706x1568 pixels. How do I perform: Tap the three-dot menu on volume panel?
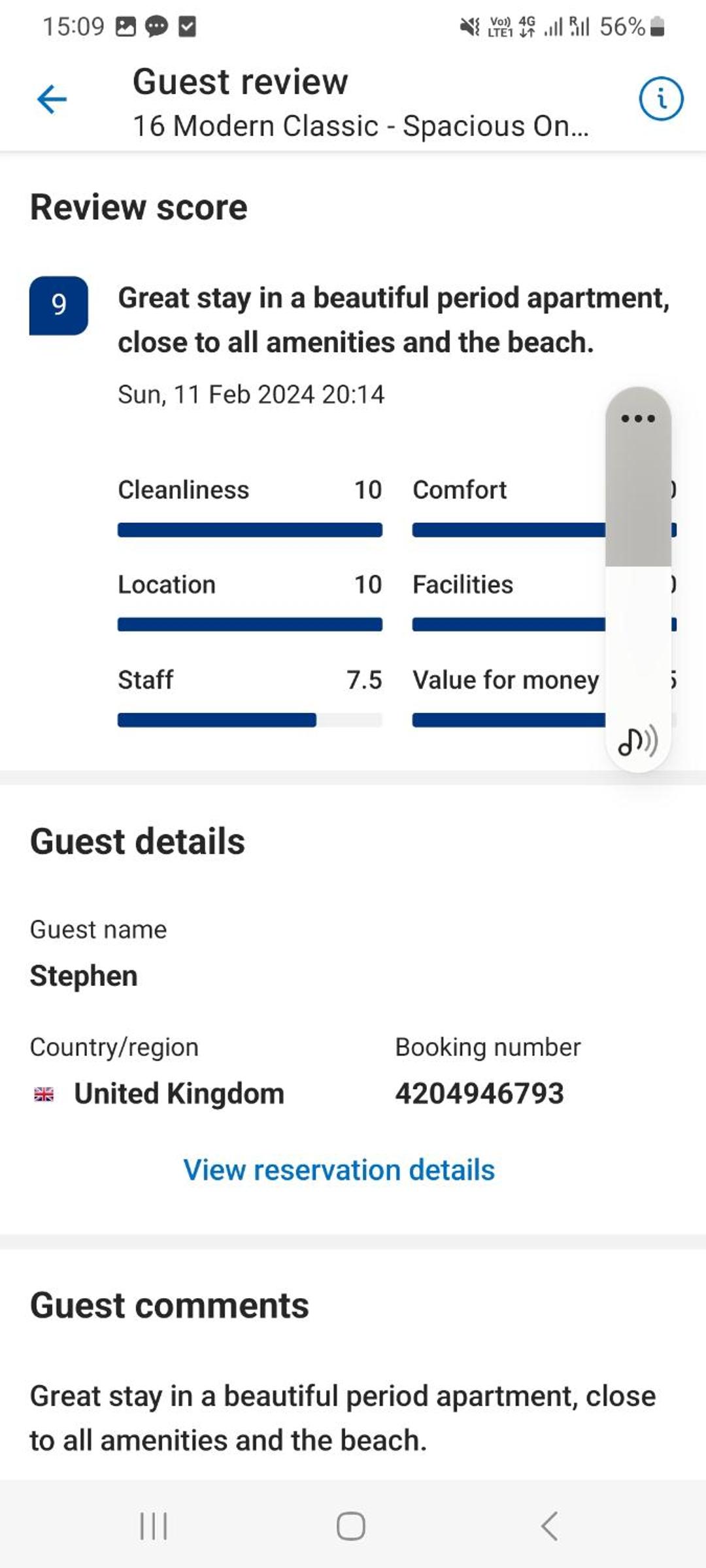(x=638, y=418)
